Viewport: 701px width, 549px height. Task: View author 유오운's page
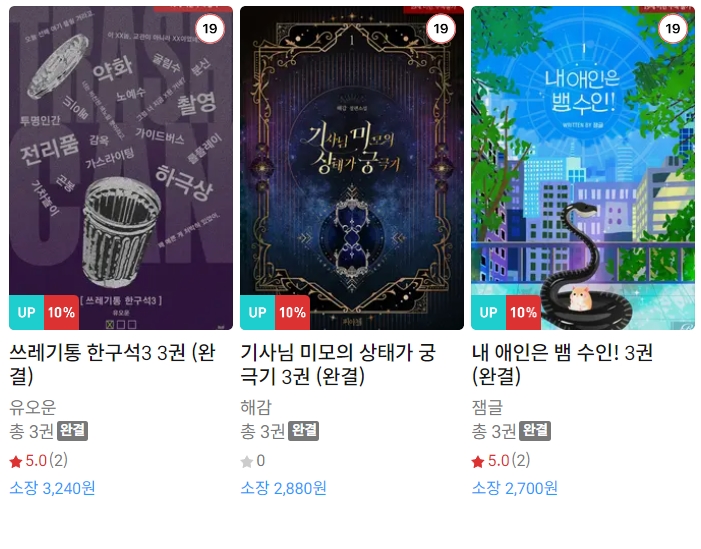pos(33,407)
